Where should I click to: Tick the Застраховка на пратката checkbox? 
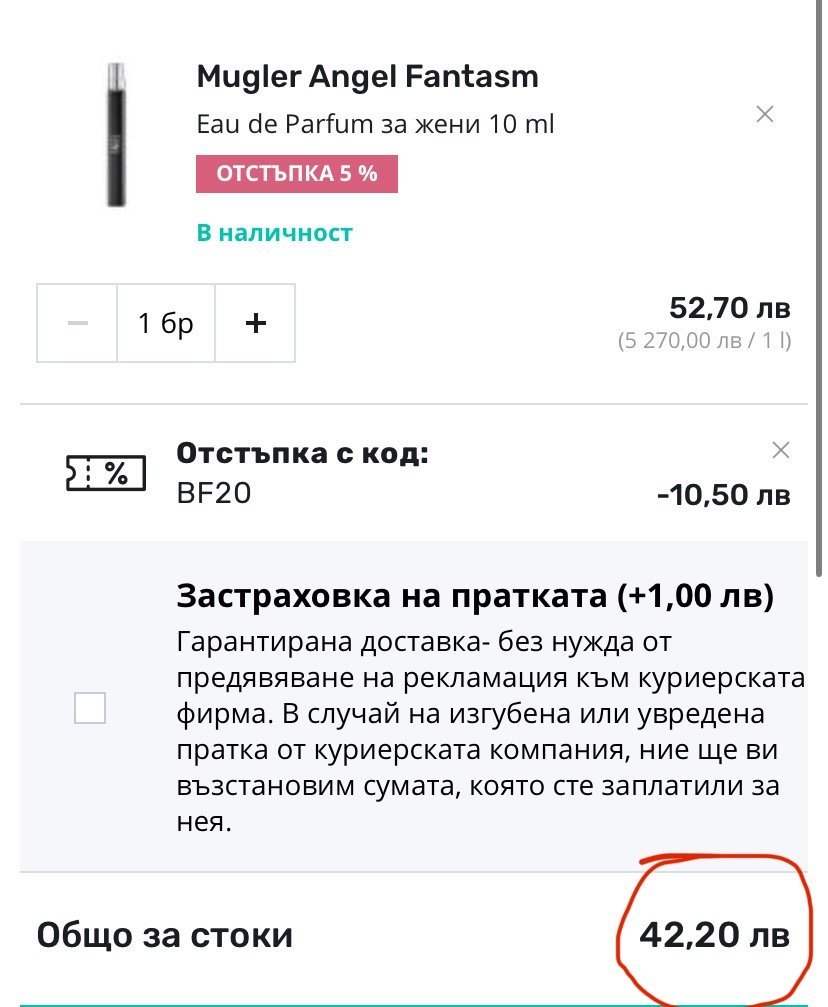pyautogui.click(x=90, y=708)
